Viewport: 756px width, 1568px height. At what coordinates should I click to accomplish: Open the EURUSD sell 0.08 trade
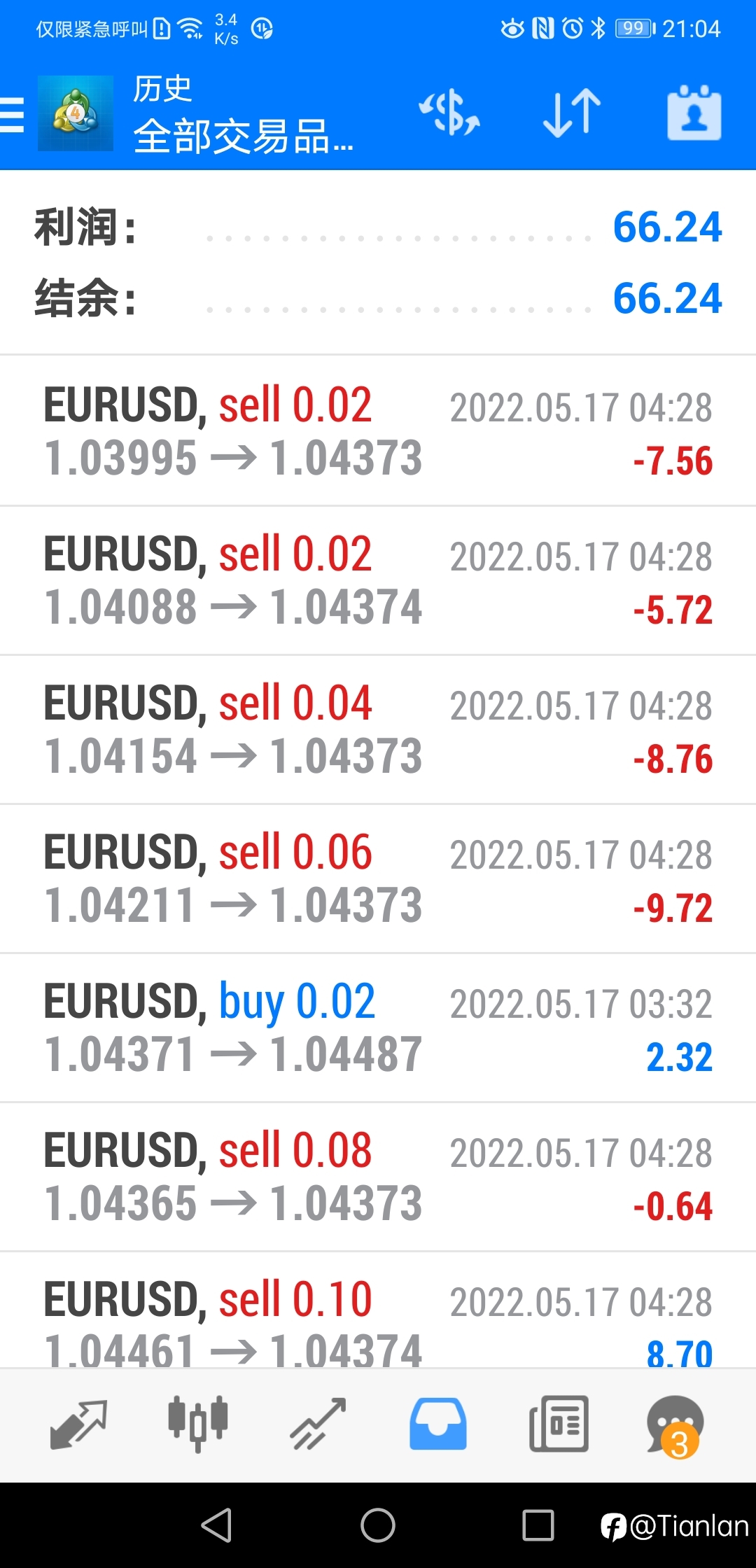[x=378, y=1177]
